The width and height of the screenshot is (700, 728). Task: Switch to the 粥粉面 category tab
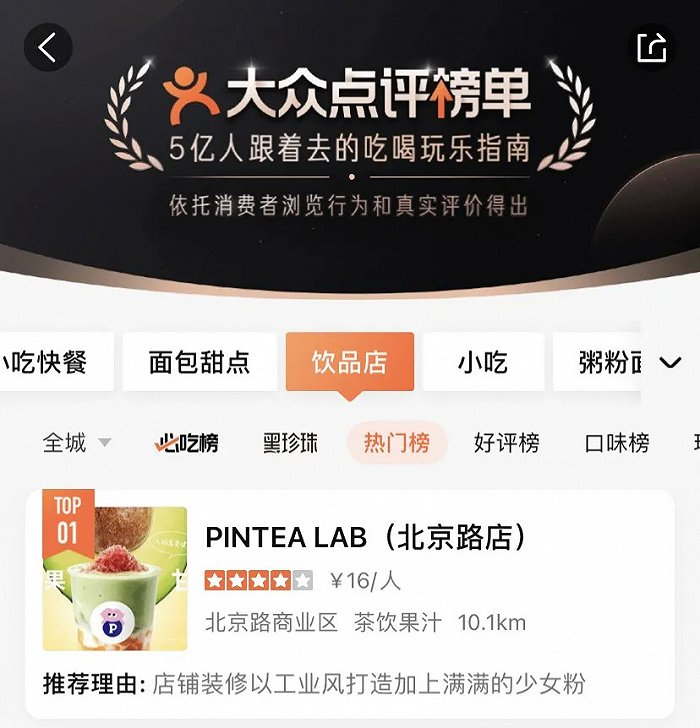597,362
